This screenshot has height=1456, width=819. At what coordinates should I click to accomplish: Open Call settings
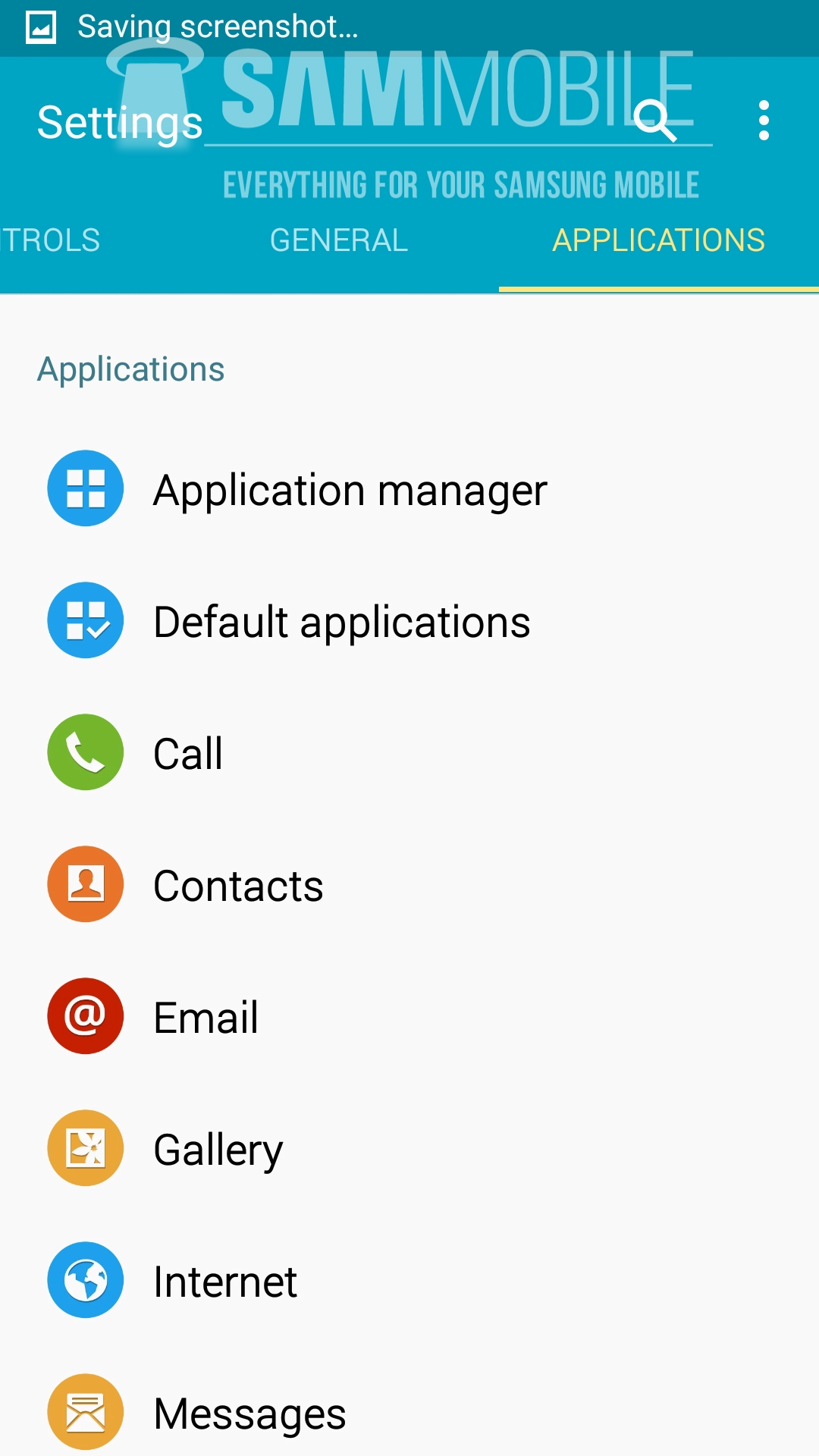coord(188,753)
